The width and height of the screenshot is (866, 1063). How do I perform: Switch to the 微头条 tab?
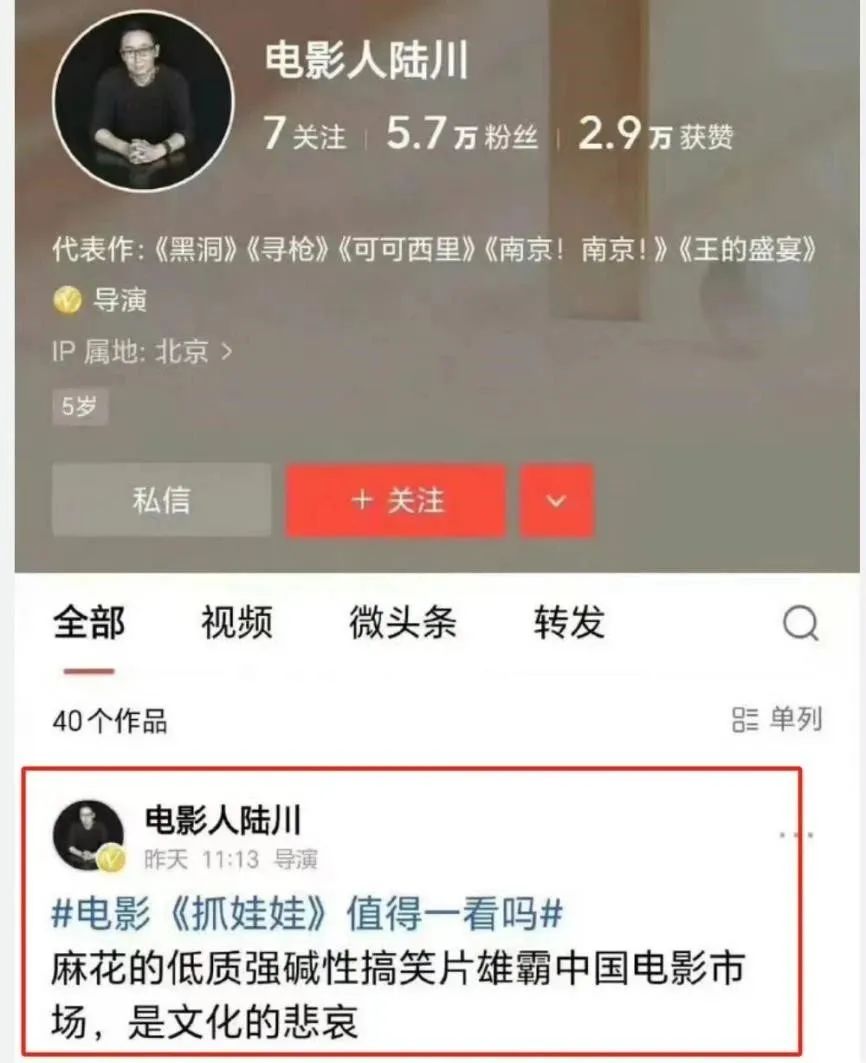(x=402, y=623)
